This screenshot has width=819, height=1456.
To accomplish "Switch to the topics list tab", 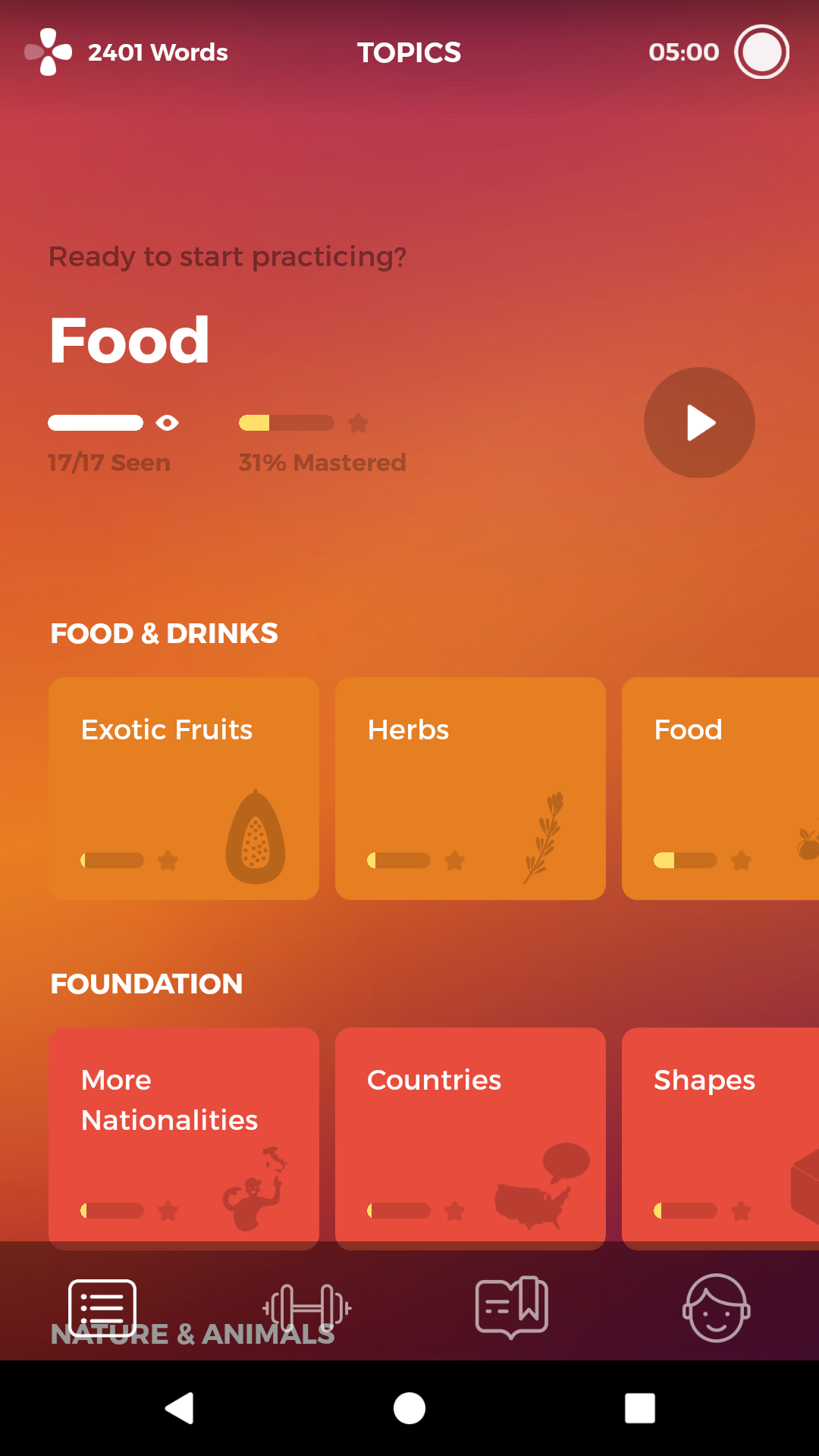I will pyautogui.click(x=102, y=1308).
